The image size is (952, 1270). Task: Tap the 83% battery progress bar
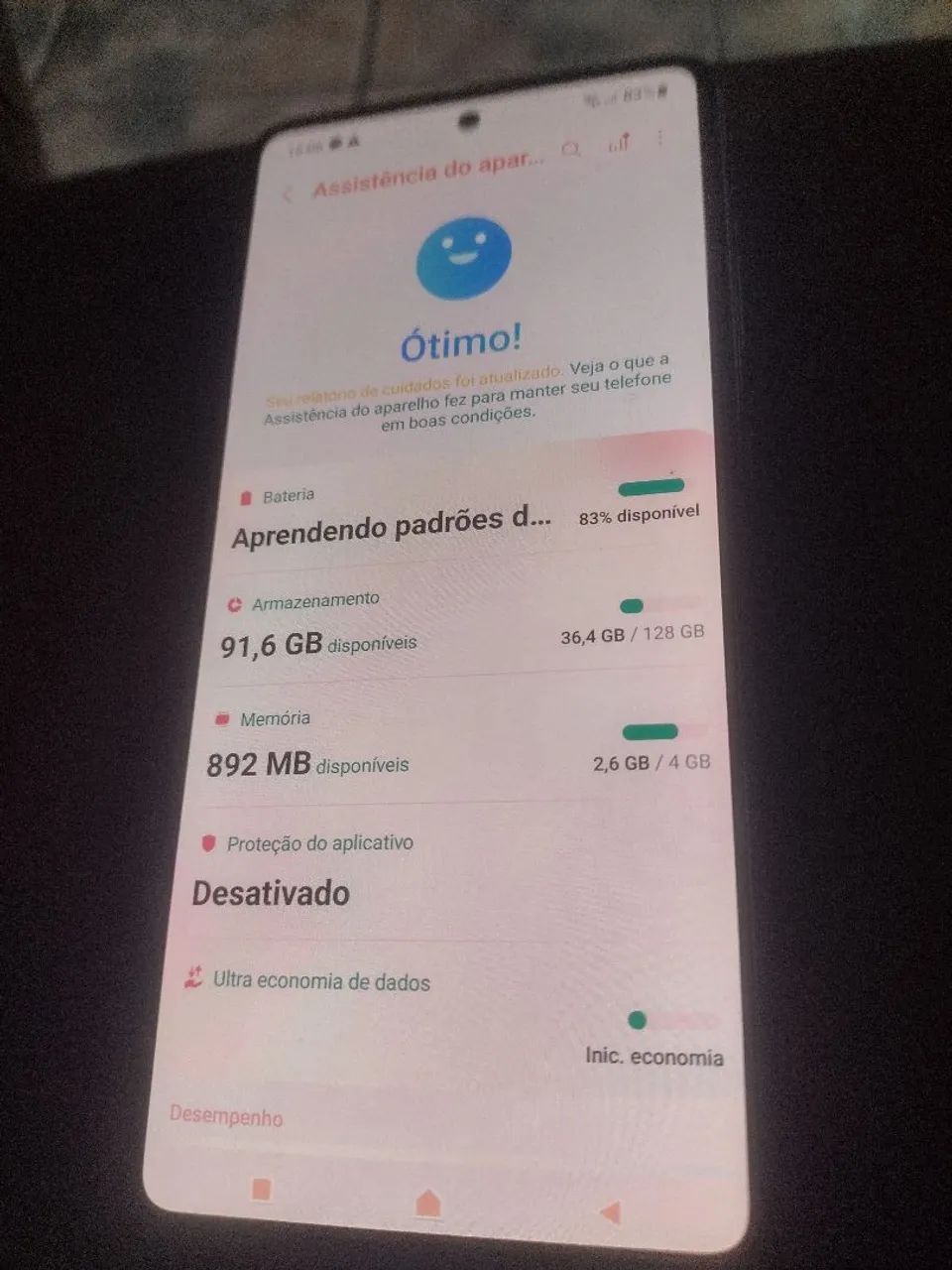point(652,487)
